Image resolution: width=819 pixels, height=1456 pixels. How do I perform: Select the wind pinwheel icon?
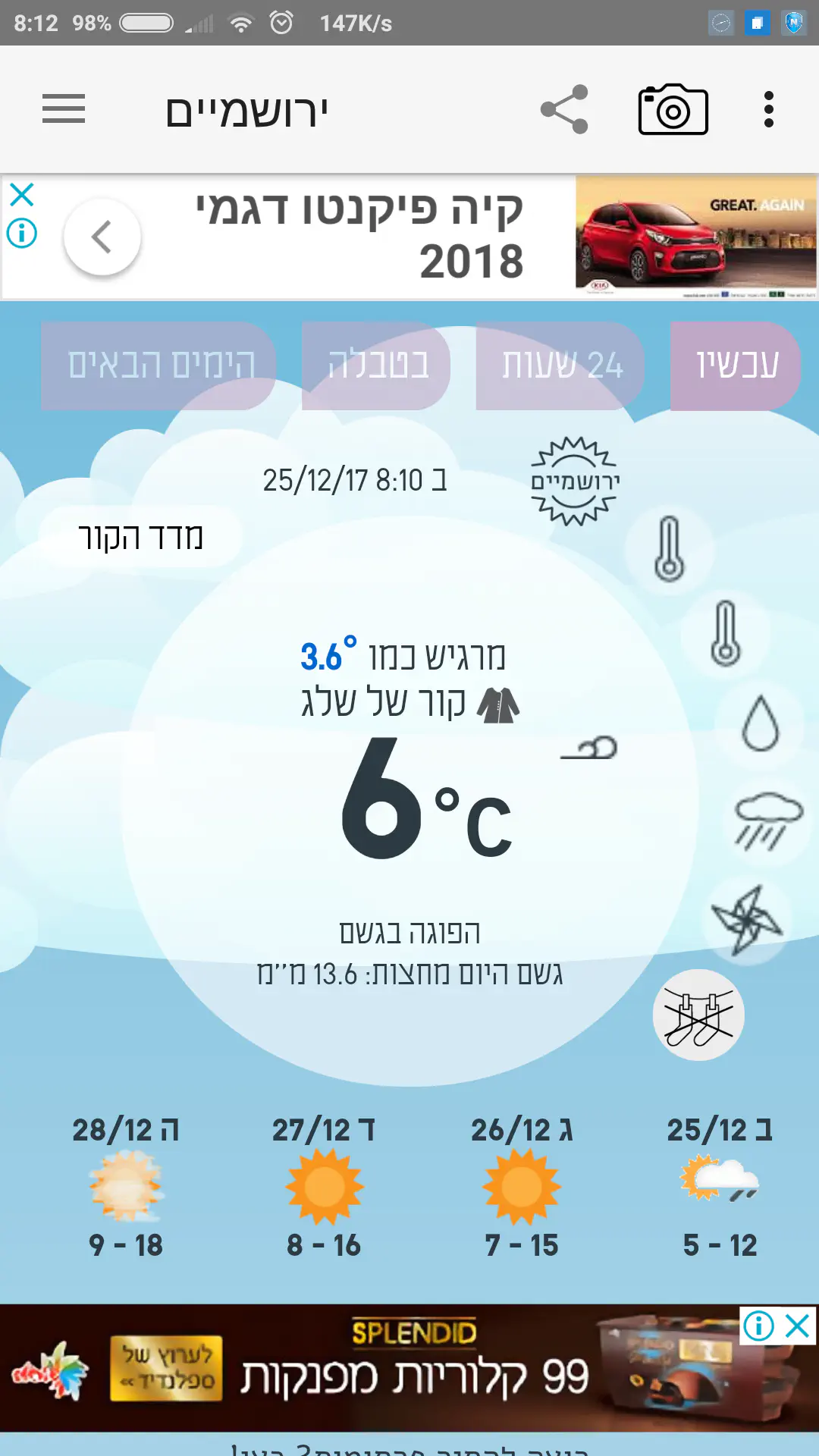tap(746, 919)
